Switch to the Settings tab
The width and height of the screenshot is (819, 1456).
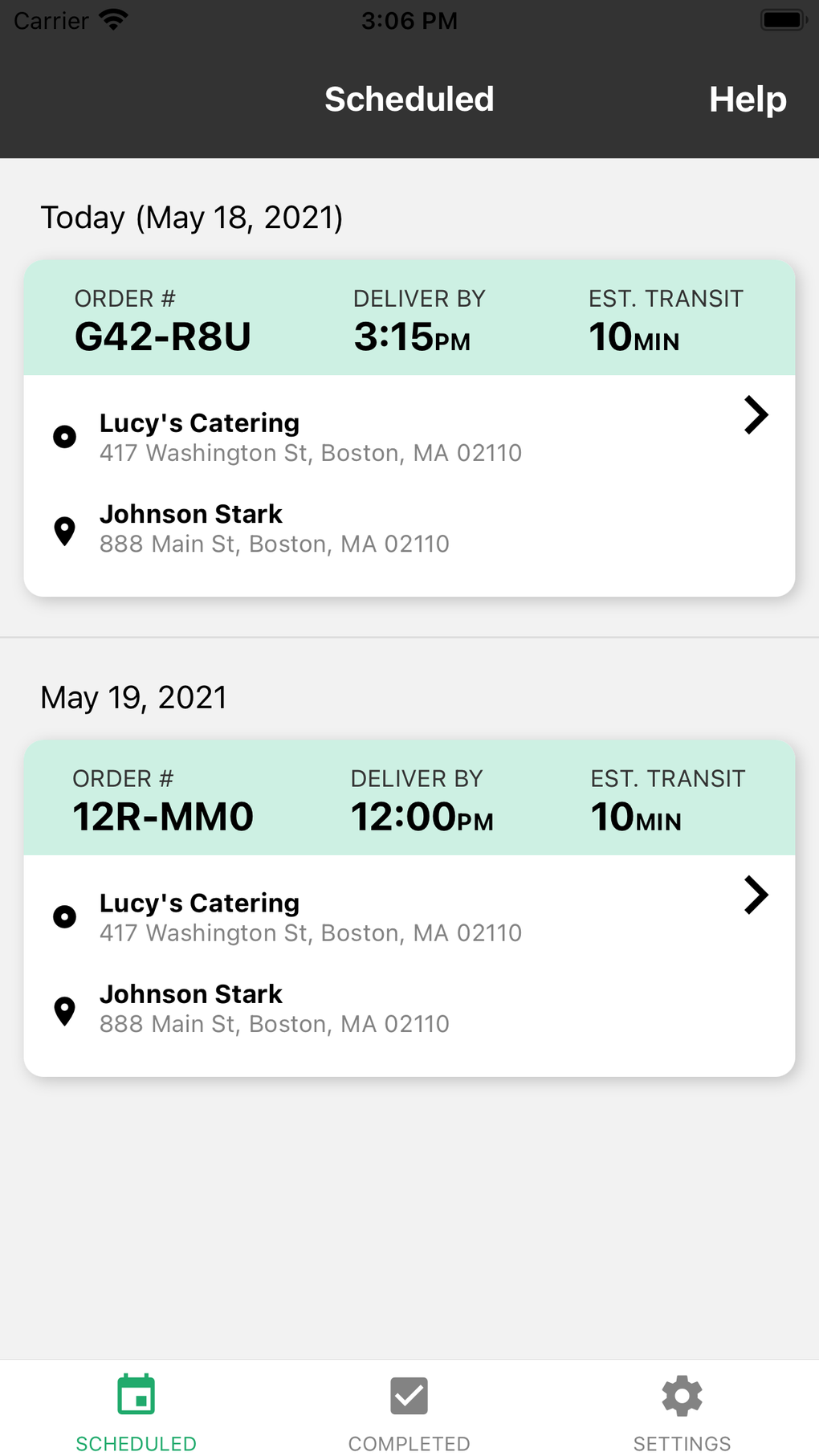click(682, 1413)
